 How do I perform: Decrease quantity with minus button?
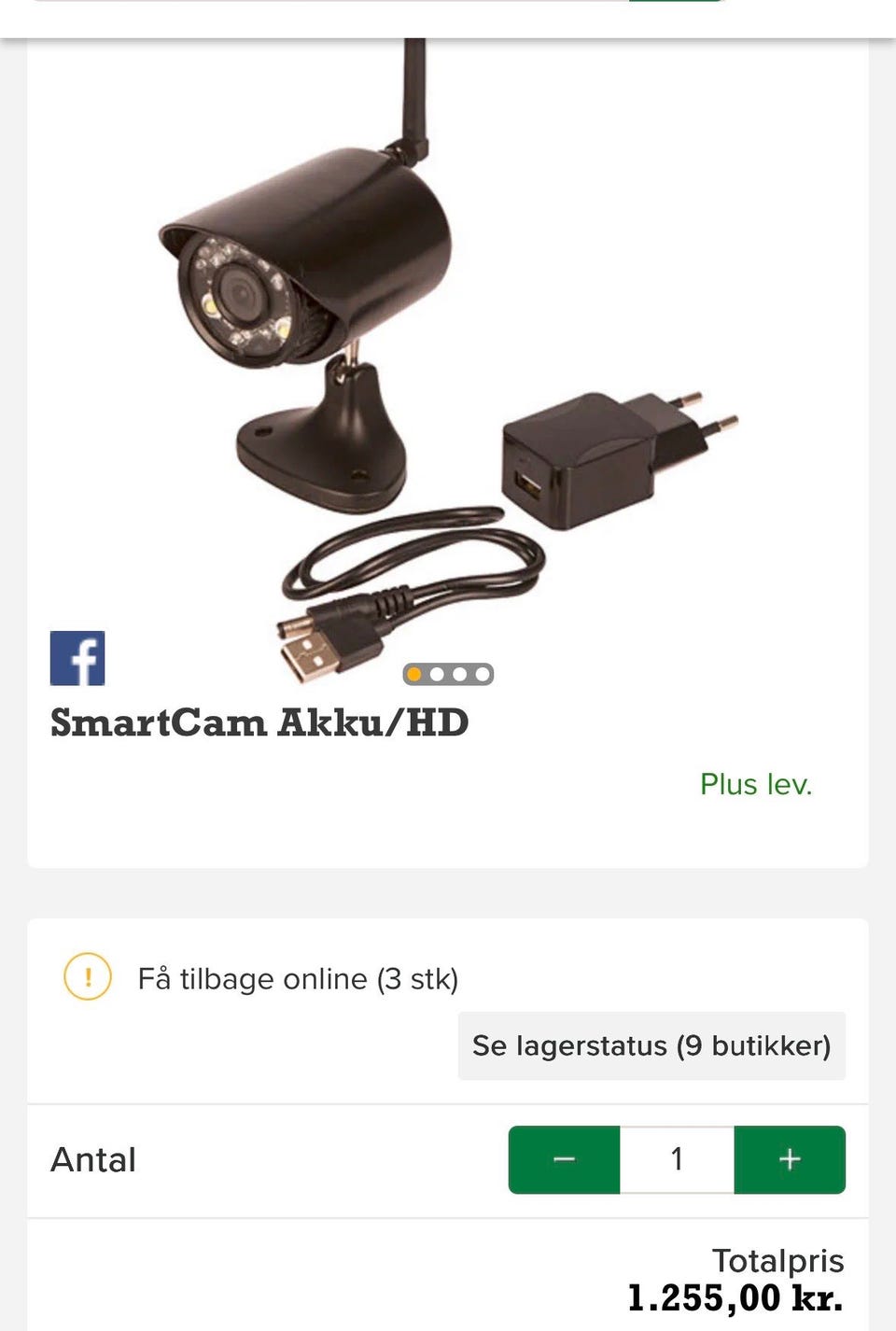pos(564,1159)
